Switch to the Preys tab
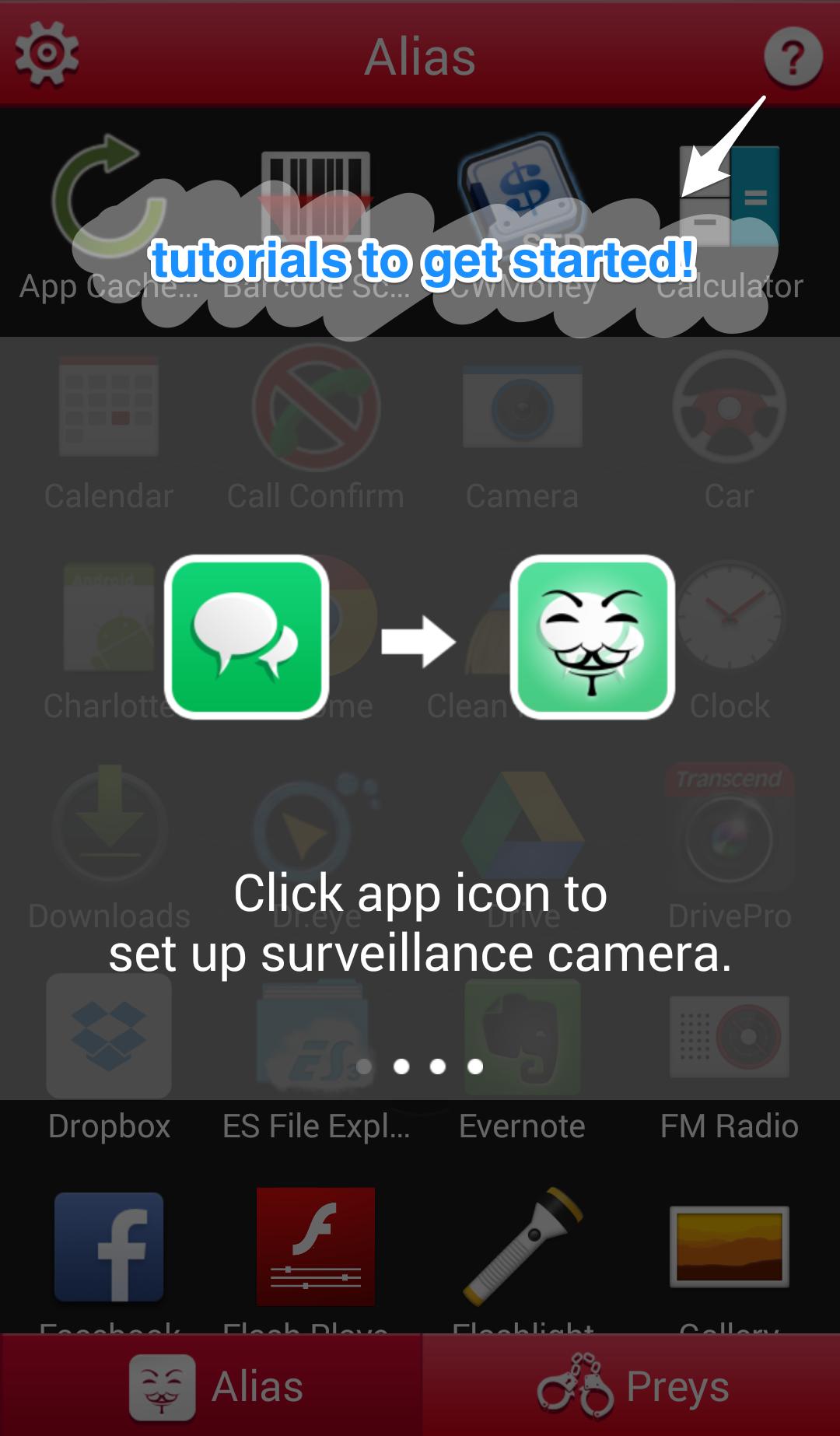Viewport: 840px width, 1436px height. [632, 1386]
